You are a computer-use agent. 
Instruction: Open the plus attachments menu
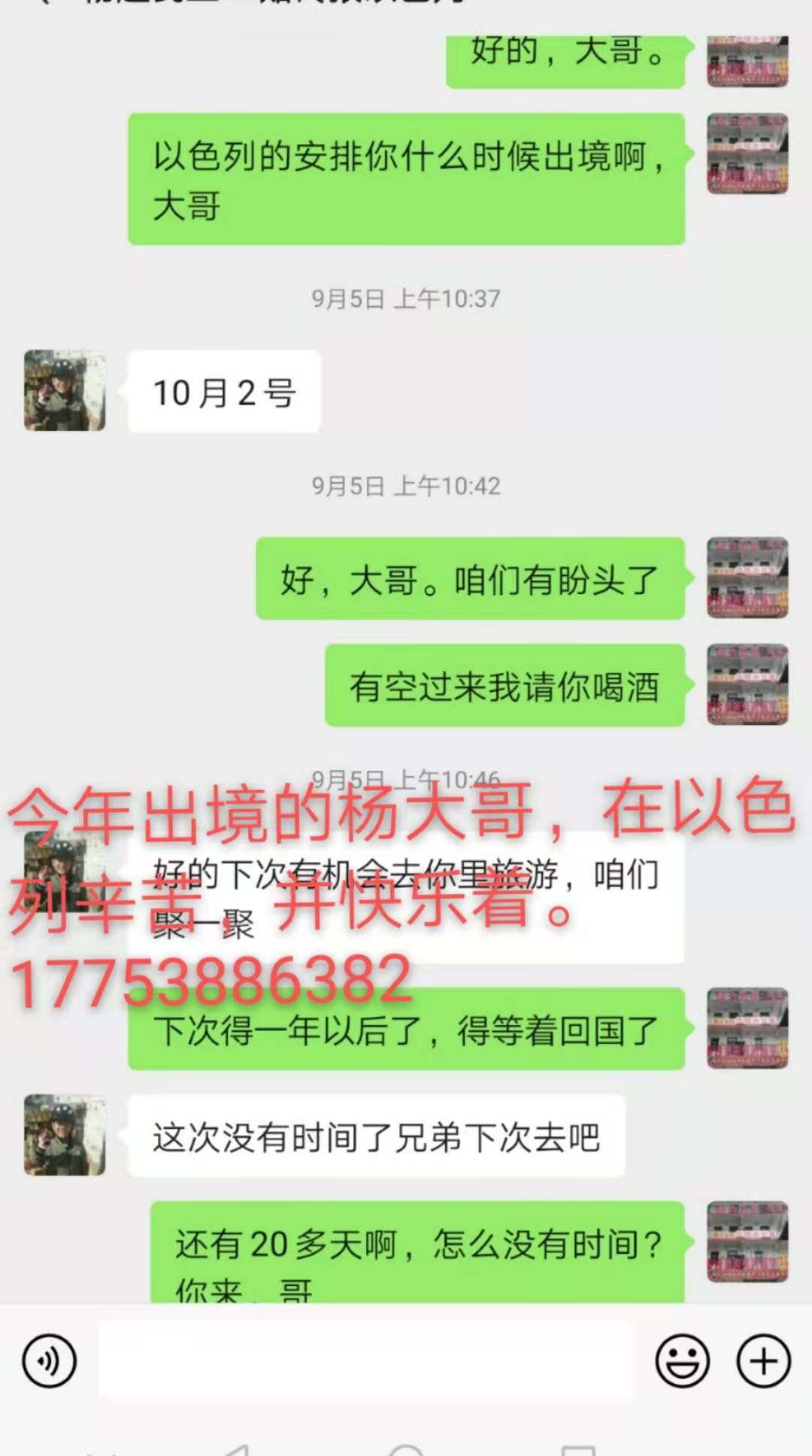763,1361
